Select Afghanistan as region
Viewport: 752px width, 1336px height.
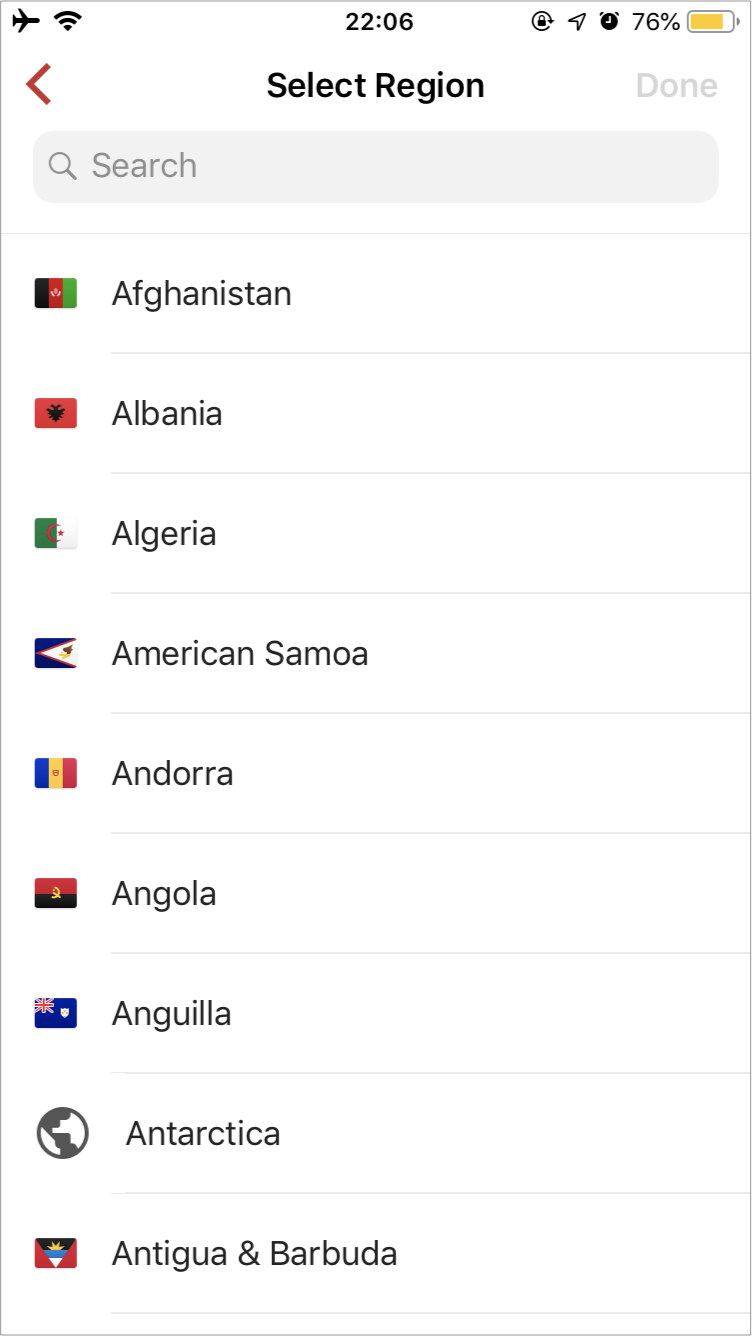click(x=376, y=294)
